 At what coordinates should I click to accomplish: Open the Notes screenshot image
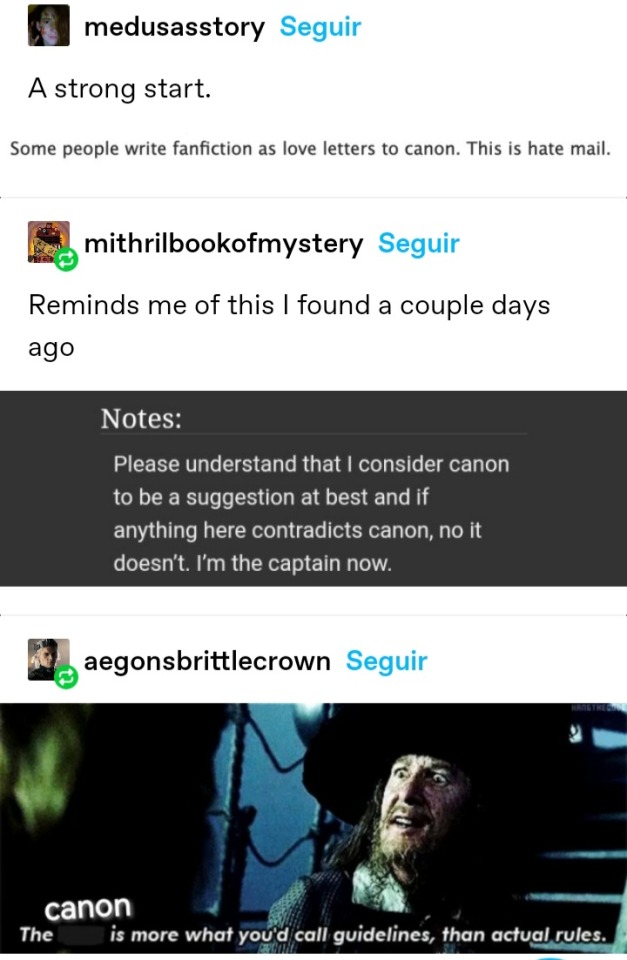(313, 488)
